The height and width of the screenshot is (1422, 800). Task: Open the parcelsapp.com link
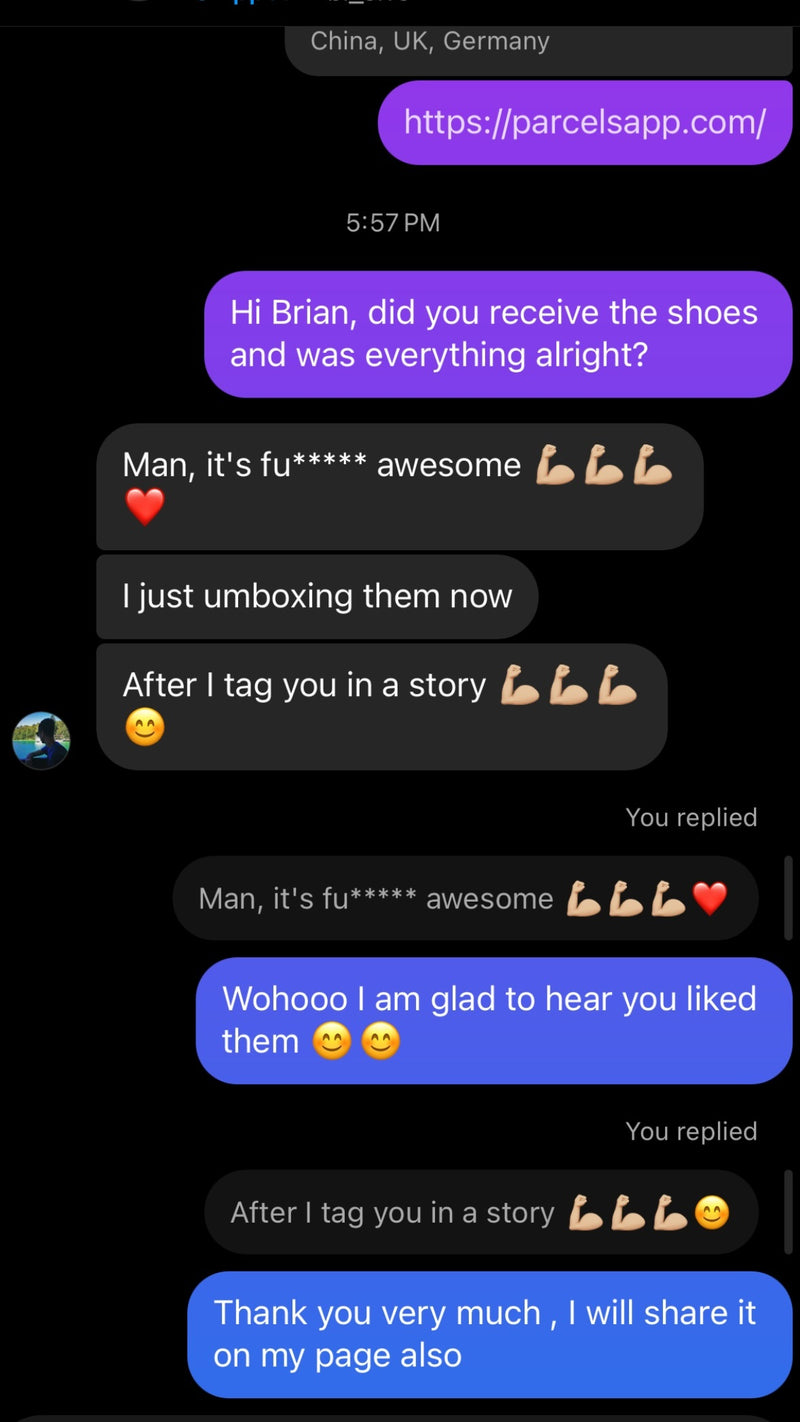[585, 123]
